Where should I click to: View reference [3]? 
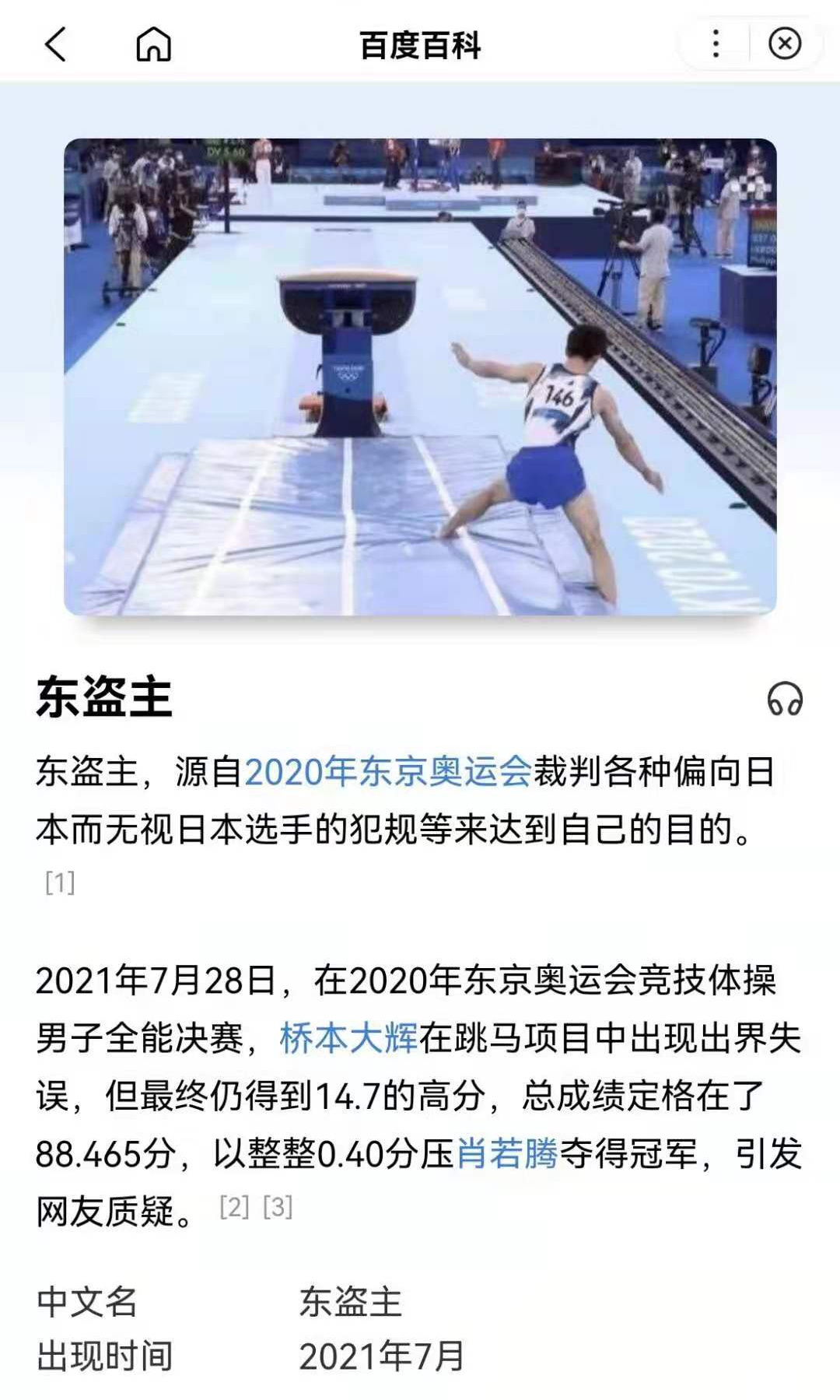coord(278,1206)
